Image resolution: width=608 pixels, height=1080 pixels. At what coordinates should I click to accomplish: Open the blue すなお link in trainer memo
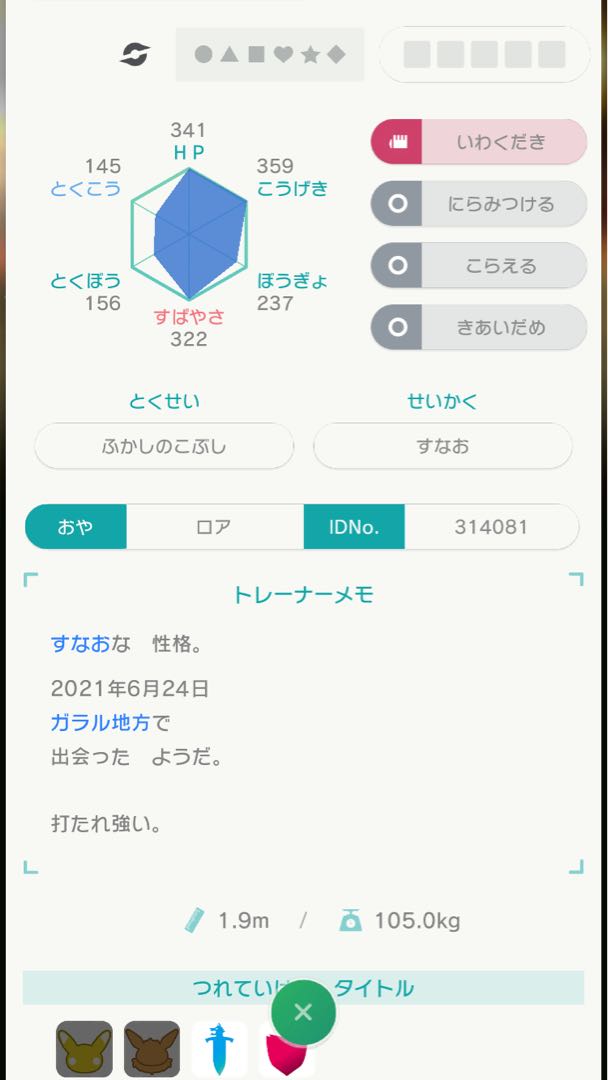[81, 645]
